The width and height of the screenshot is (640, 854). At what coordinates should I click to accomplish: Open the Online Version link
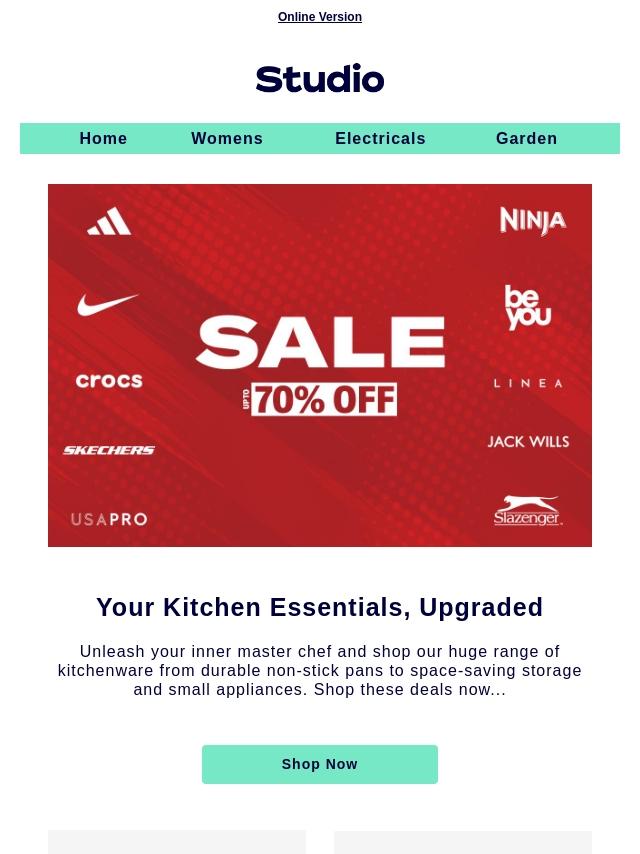pyautogui.click(x=320, y=17)
